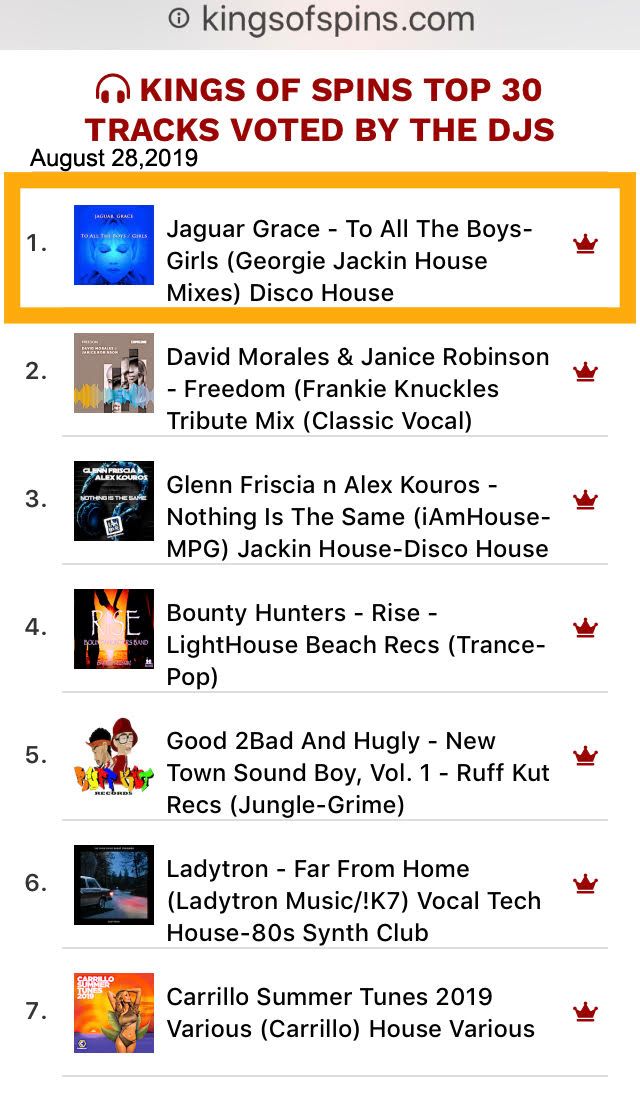The height and width of the screenshot is (1095, 640).
Task: Select Glenn Friscia n Alex Kouros track
Action: point(357,517)
